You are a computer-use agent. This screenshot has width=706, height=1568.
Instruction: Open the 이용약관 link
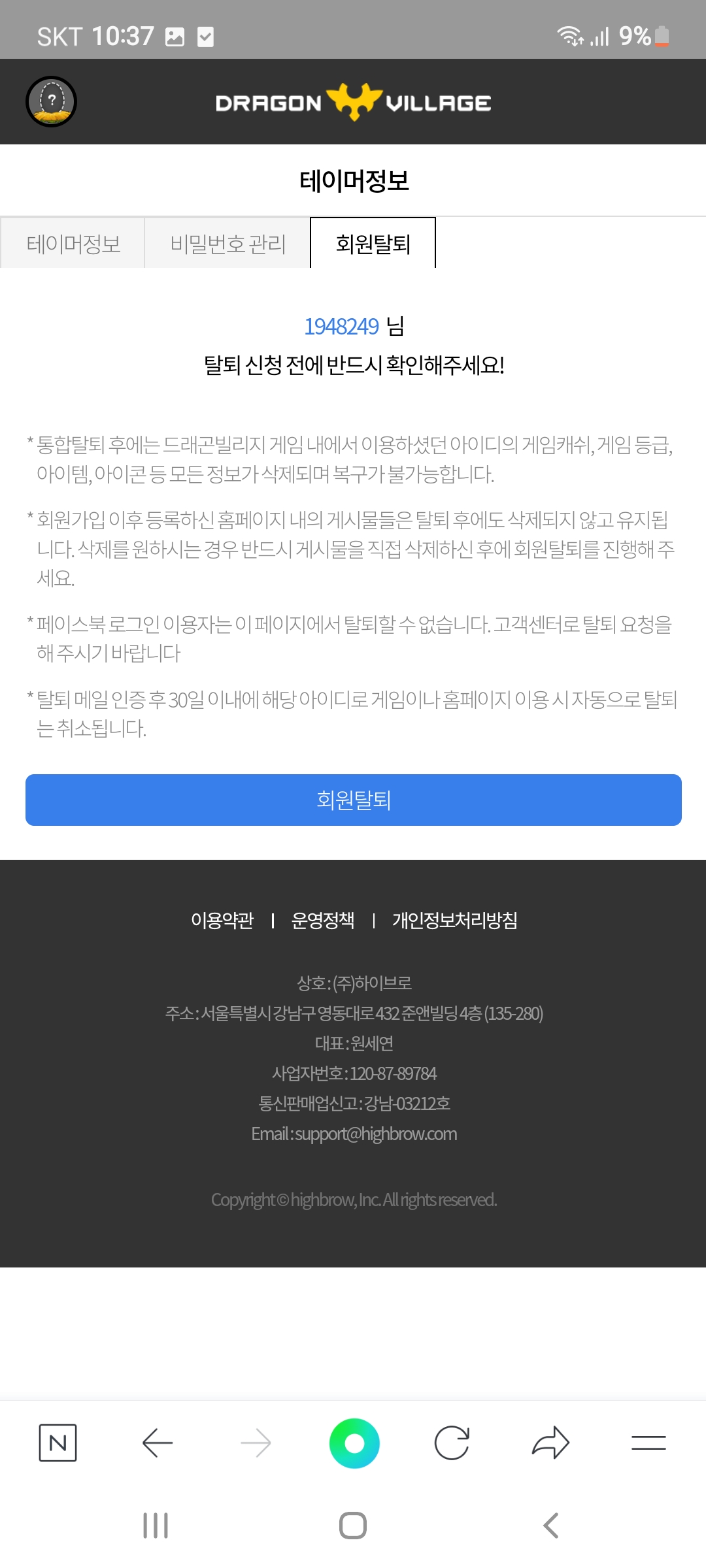point(222,921)
